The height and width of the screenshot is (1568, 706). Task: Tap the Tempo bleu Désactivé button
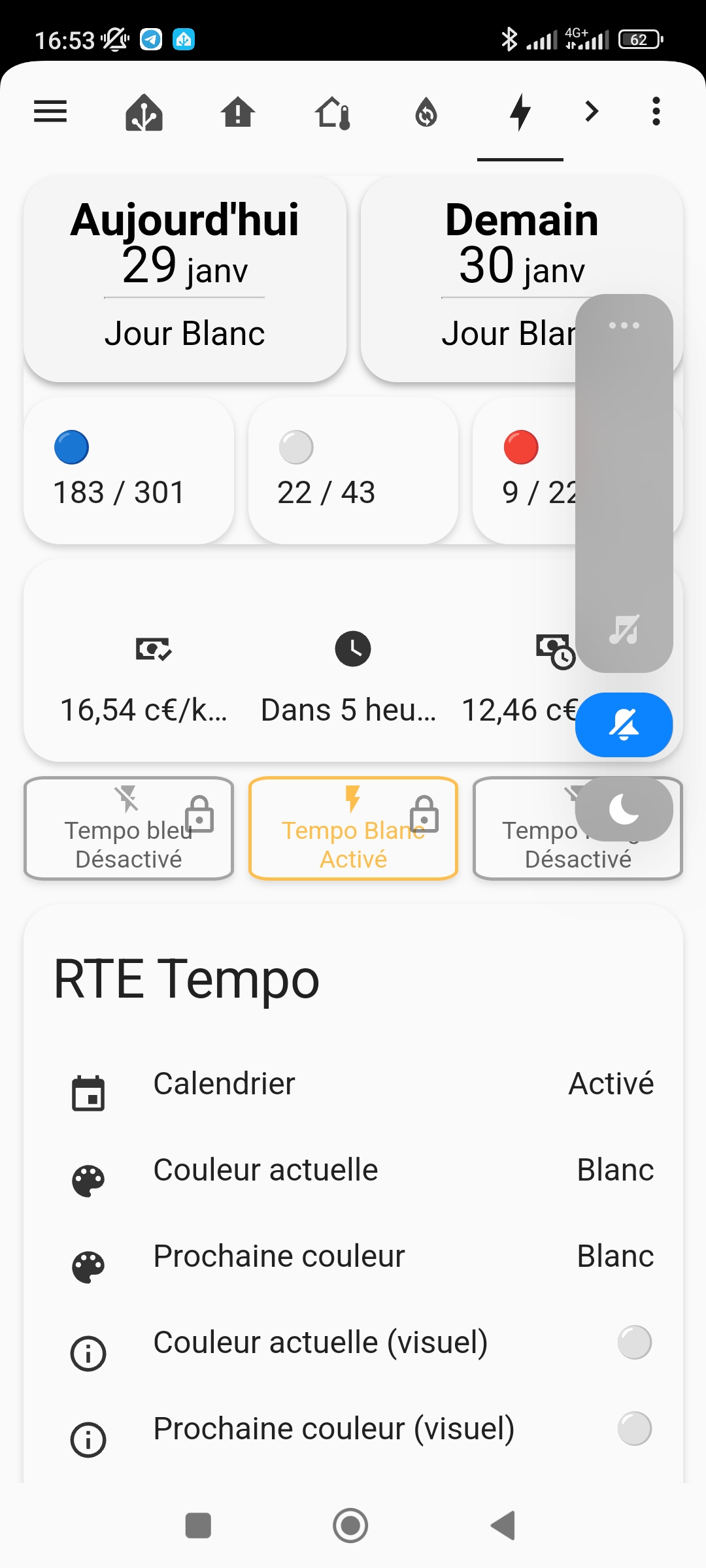coord(129,828)
